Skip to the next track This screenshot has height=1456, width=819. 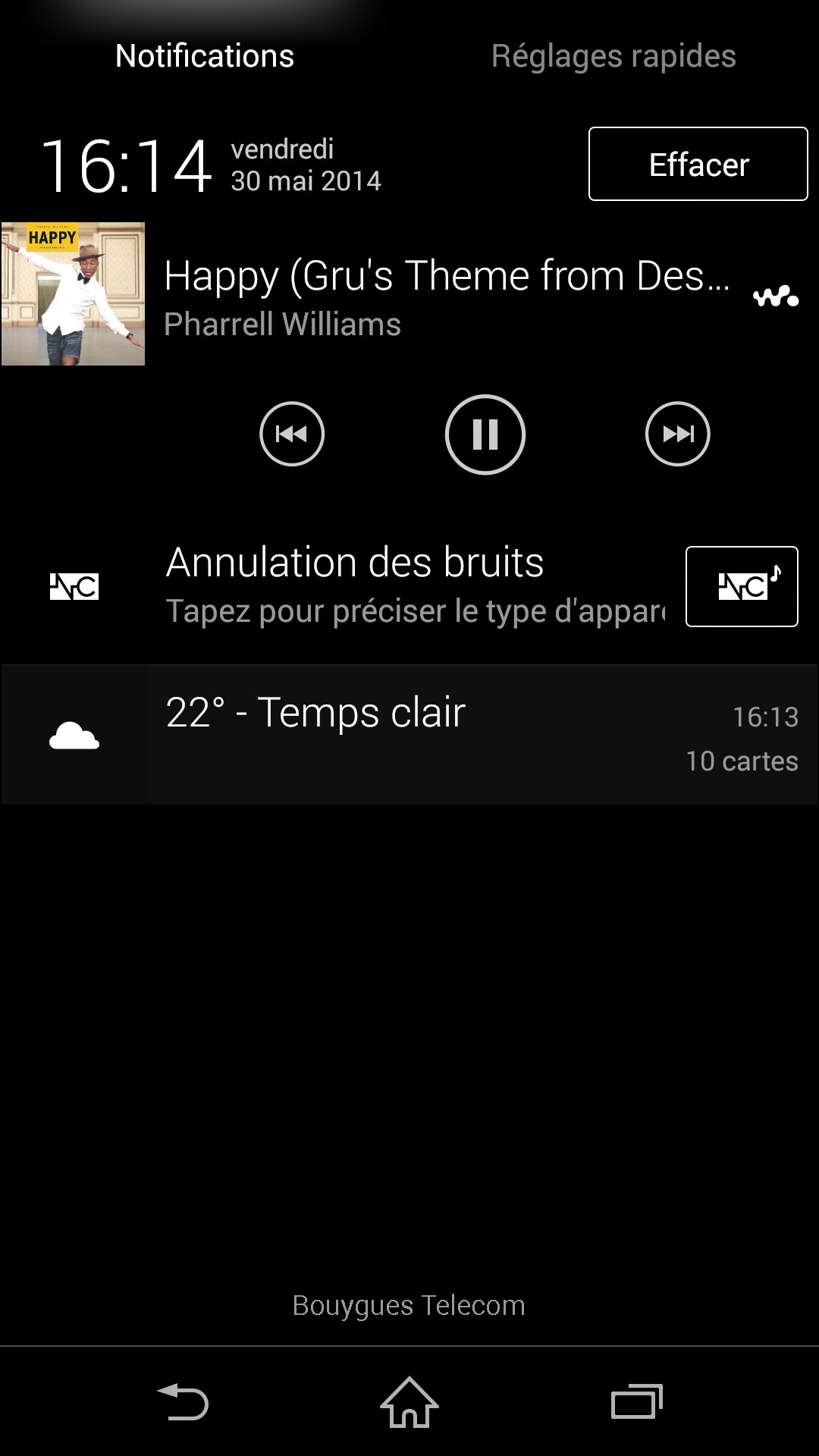(x=677, y=434)
